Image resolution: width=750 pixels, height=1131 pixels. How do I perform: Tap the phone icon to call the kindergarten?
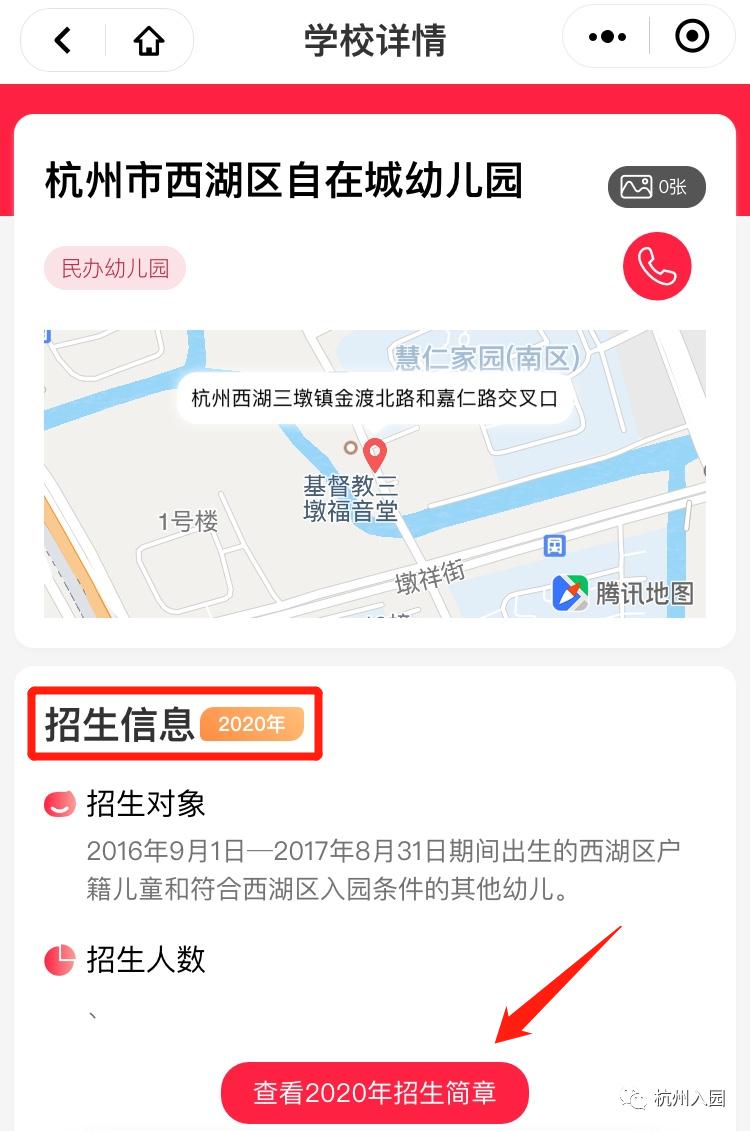pyautogui.click(x=657, y=267)
